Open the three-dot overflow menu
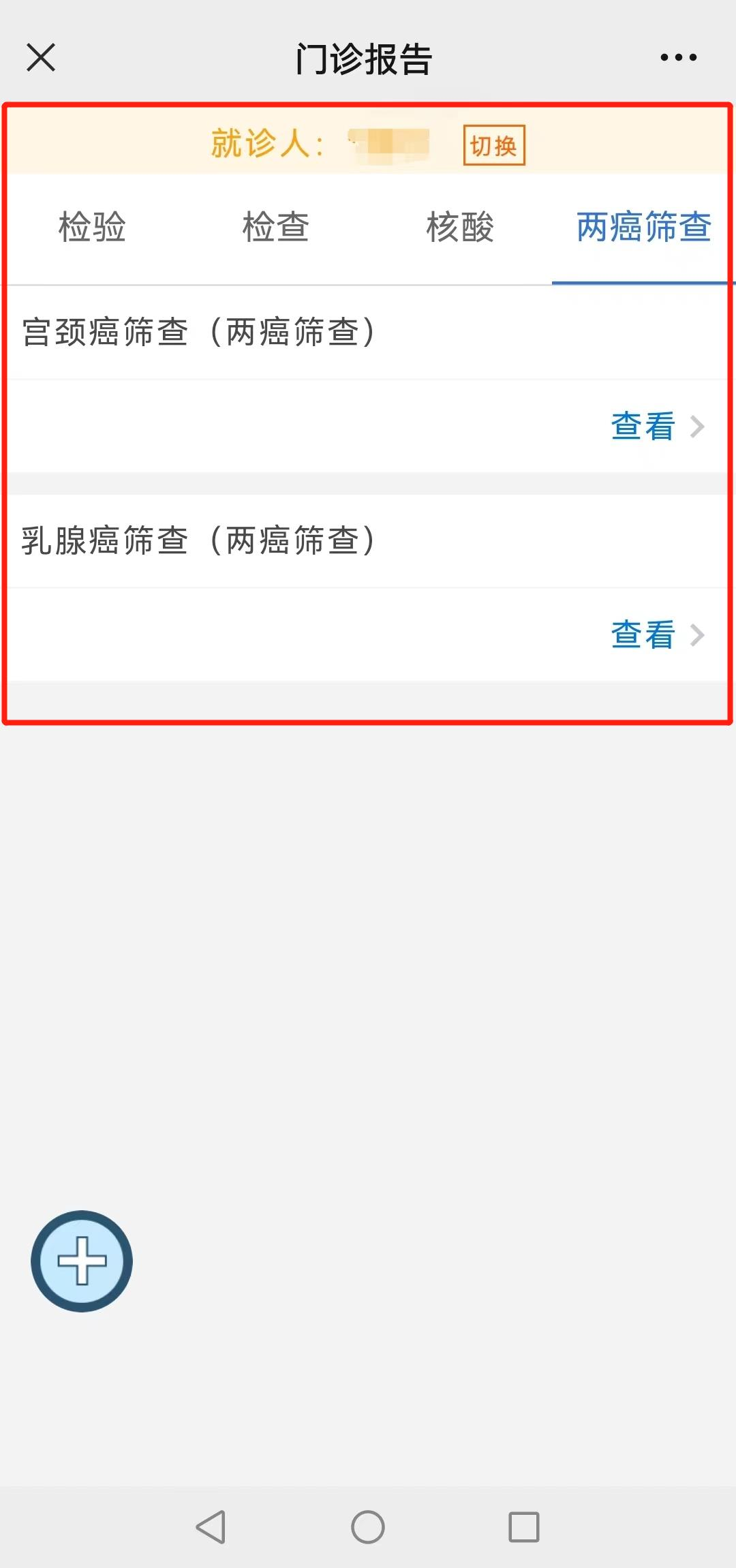 pos(678,57)
